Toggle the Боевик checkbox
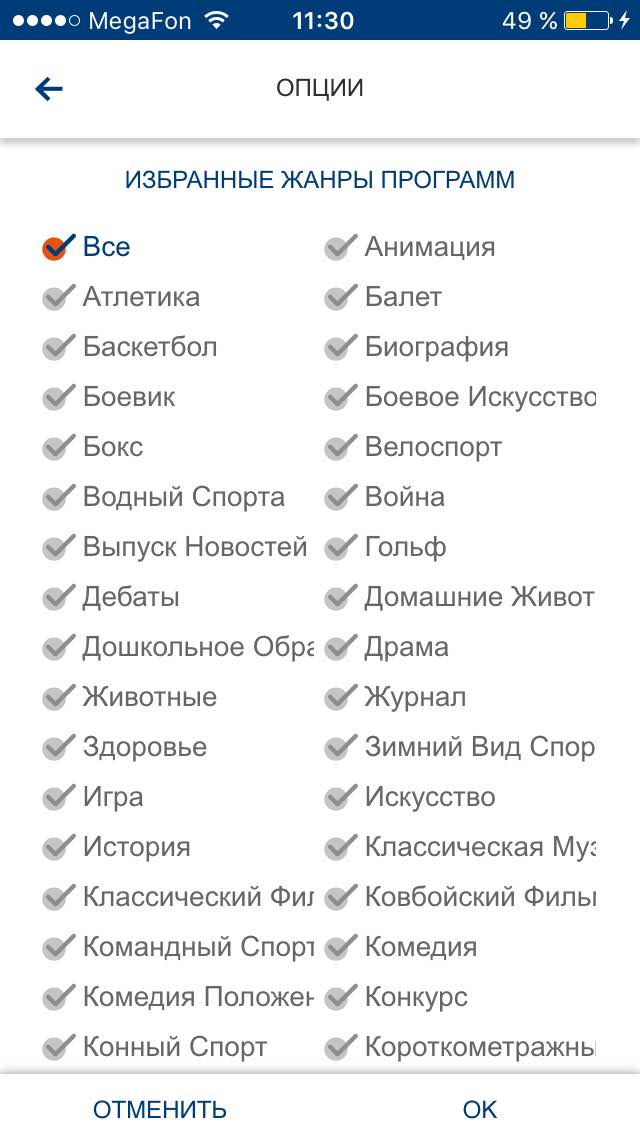Image resolution: width=640 pixels, height=1136 pixels. tap(58, 397)
